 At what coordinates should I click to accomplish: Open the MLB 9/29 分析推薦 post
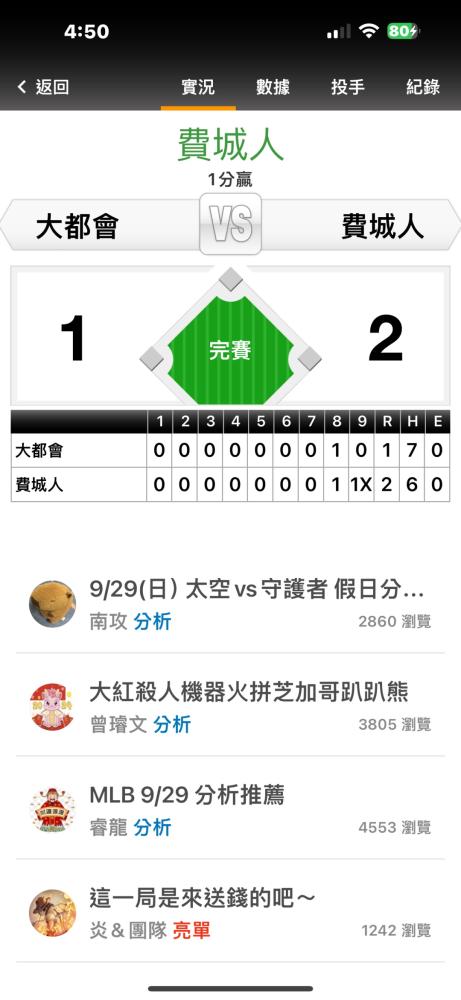[230, 809]
